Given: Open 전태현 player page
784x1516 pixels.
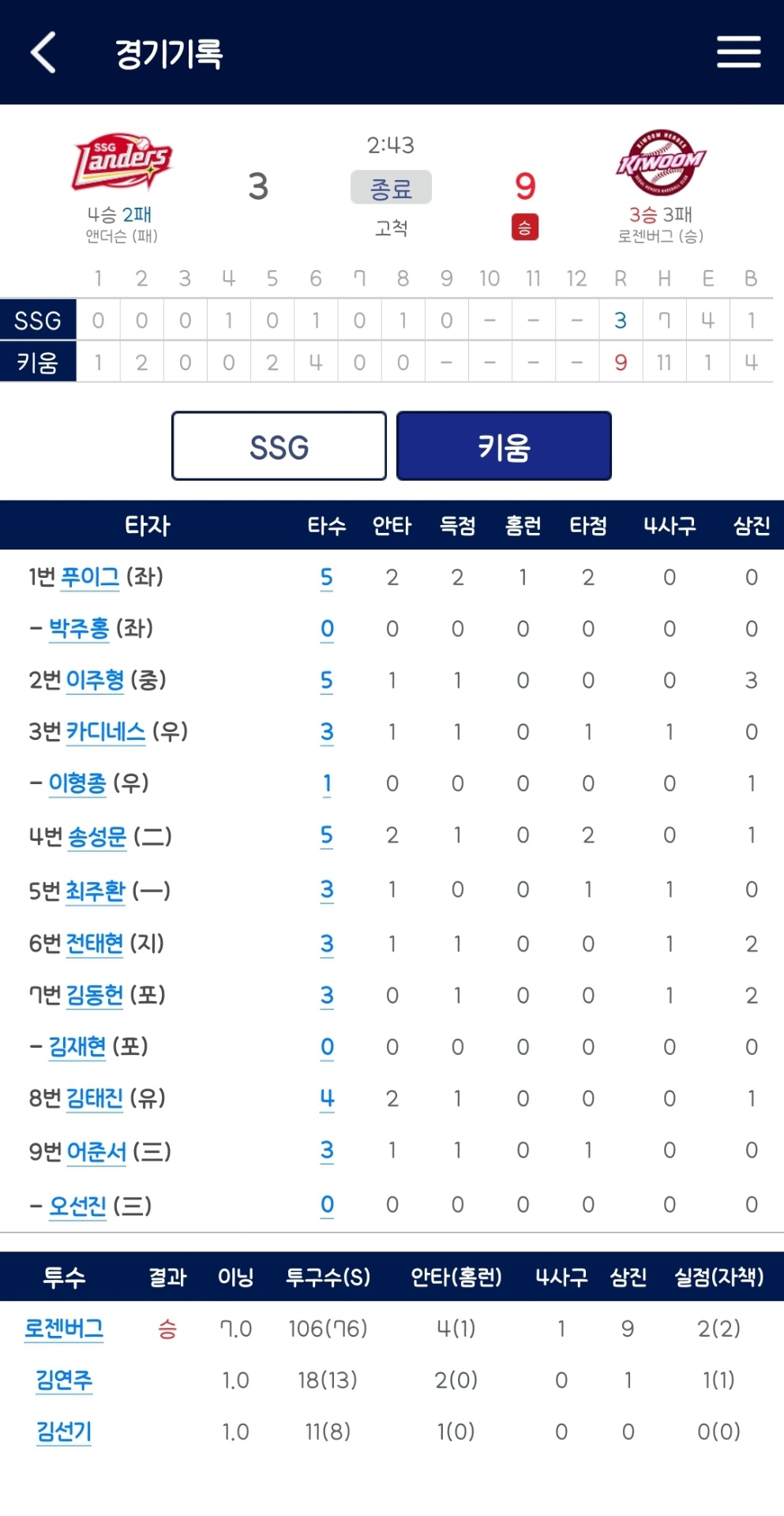Looking at the screenshot, I should [x=95, y=944].
